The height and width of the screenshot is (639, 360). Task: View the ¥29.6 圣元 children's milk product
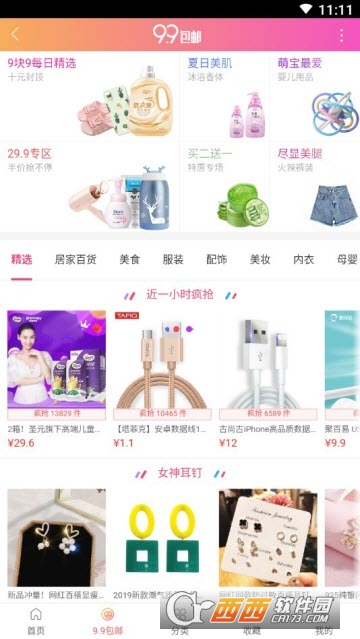57,379
